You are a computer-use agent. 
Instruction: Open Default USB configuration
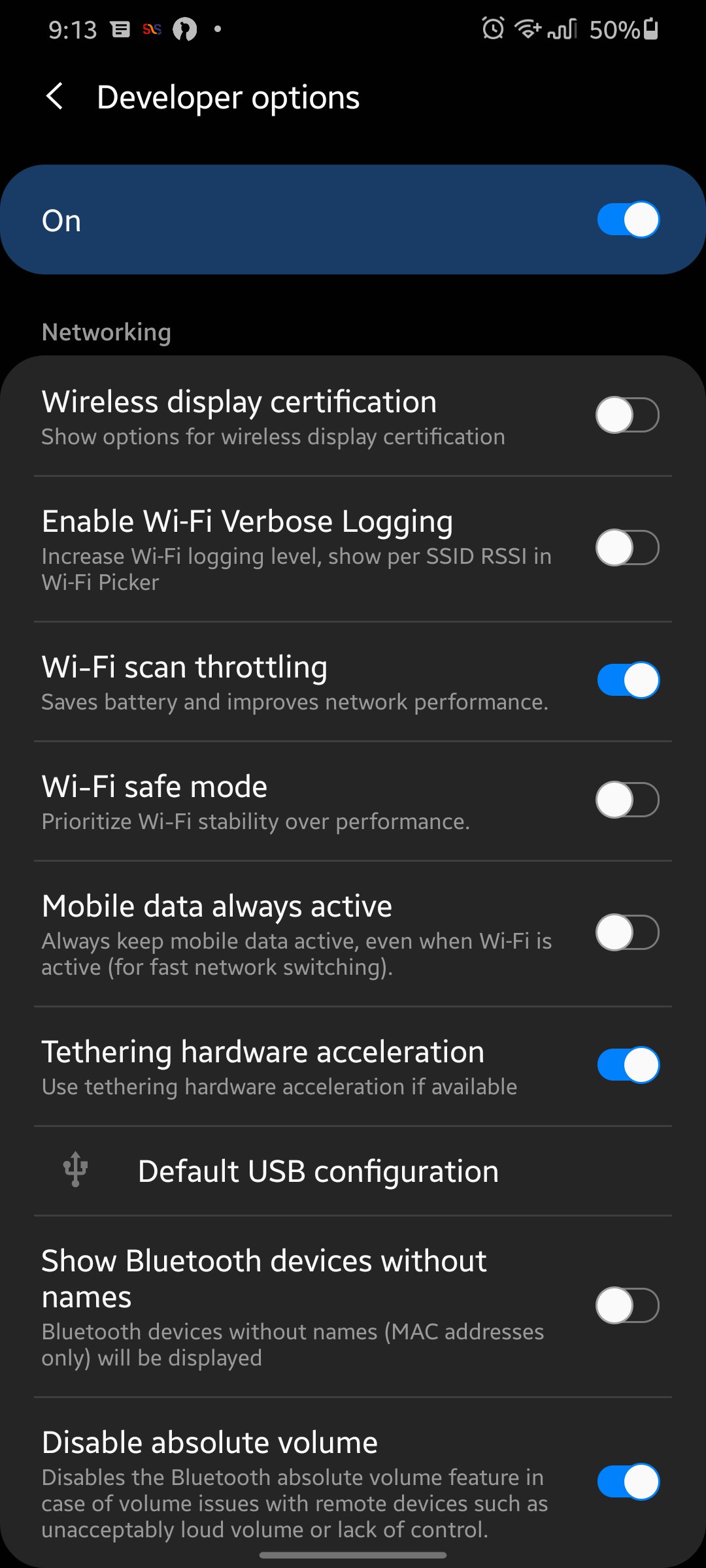tap(318, 1171)
